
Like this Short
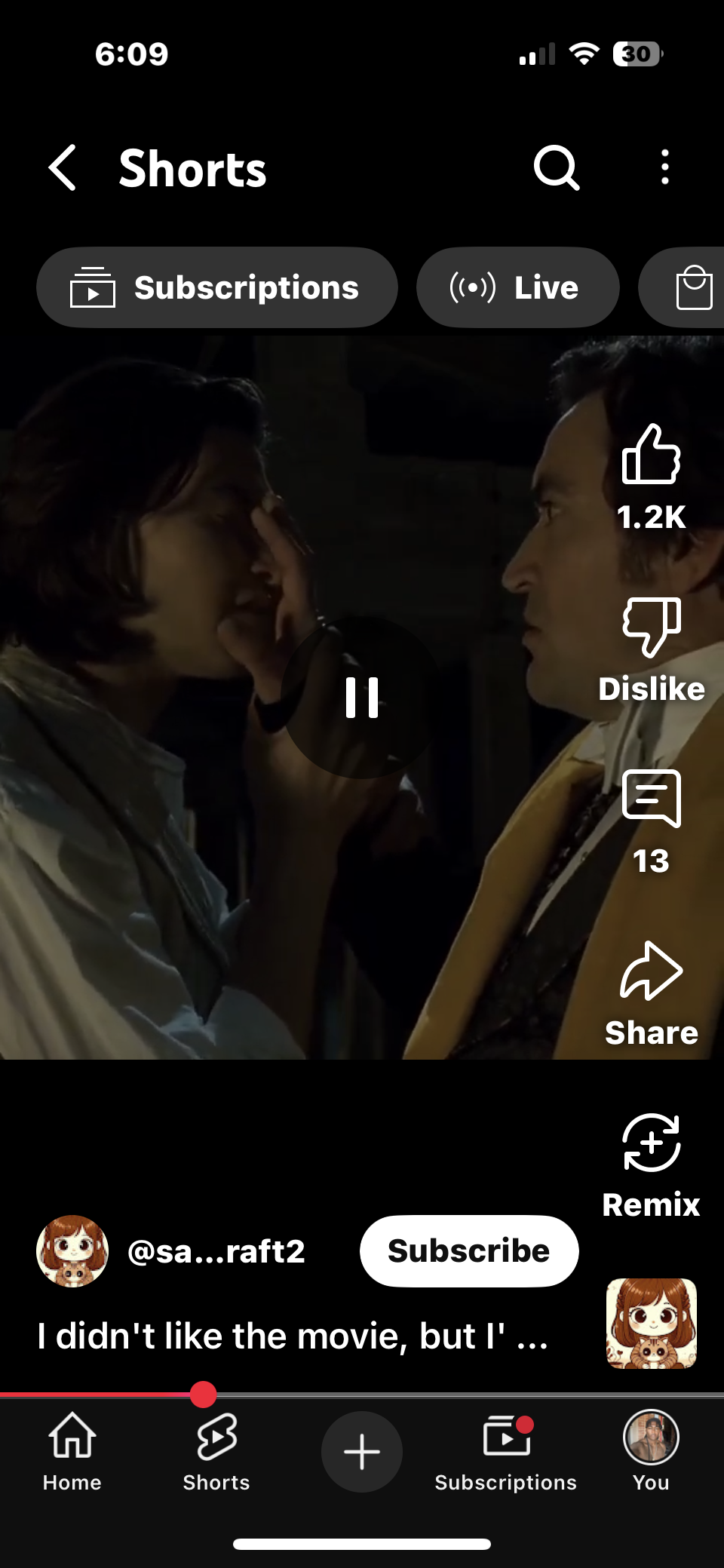651,456
